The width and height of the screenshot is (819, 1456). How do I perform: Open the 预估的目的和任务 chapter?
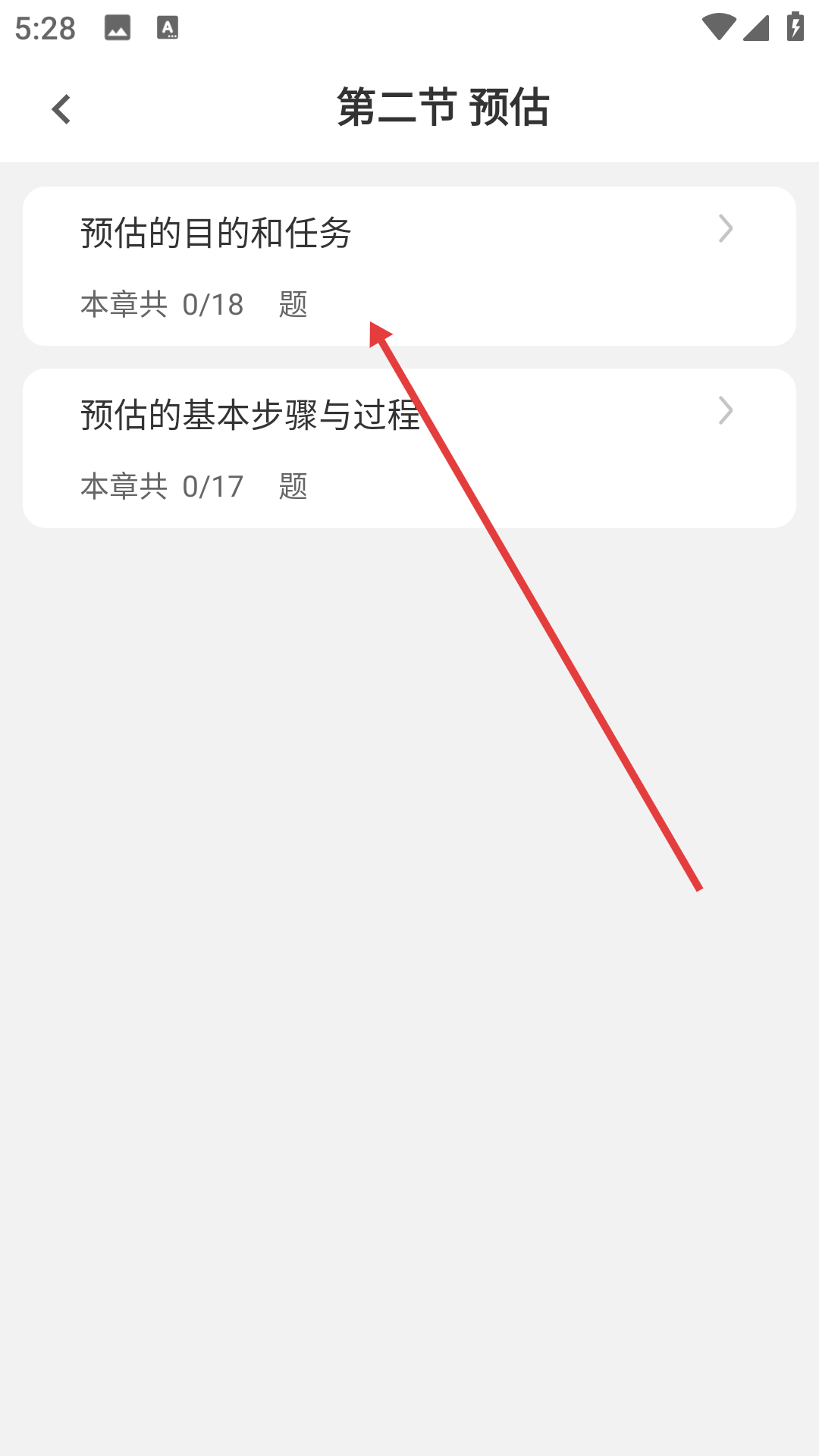pyautogui.click(x=409, y=265)
